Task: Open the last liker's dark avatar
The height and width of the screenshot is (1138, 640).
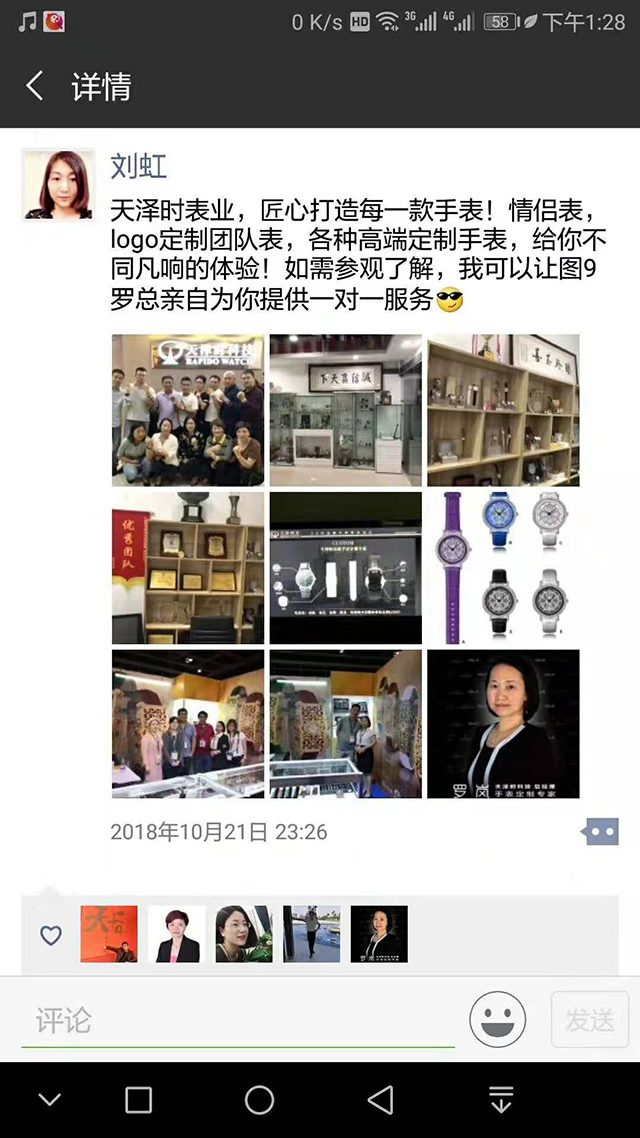Action: (x=379, y=934)
